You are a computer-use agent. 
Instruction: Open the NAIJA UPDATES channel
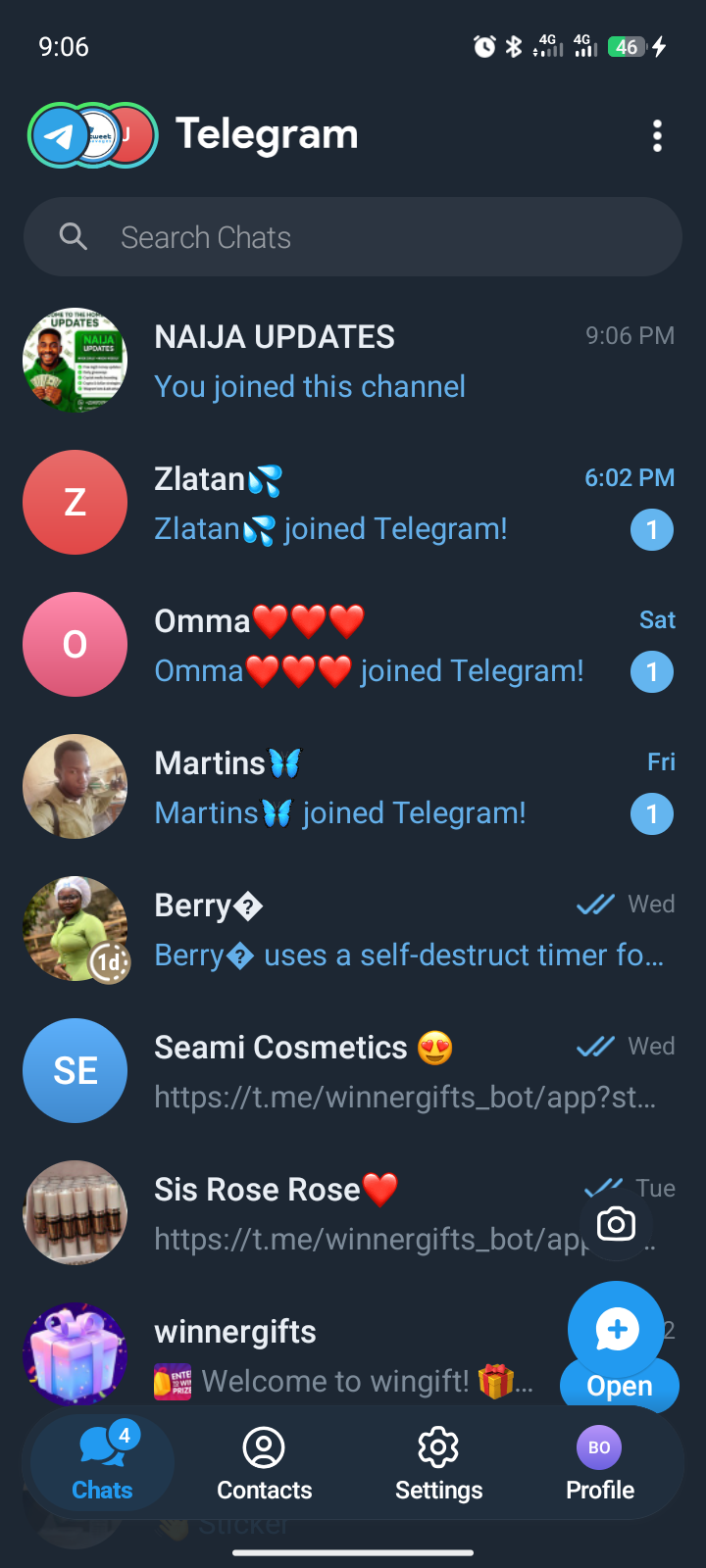[353, 361]
